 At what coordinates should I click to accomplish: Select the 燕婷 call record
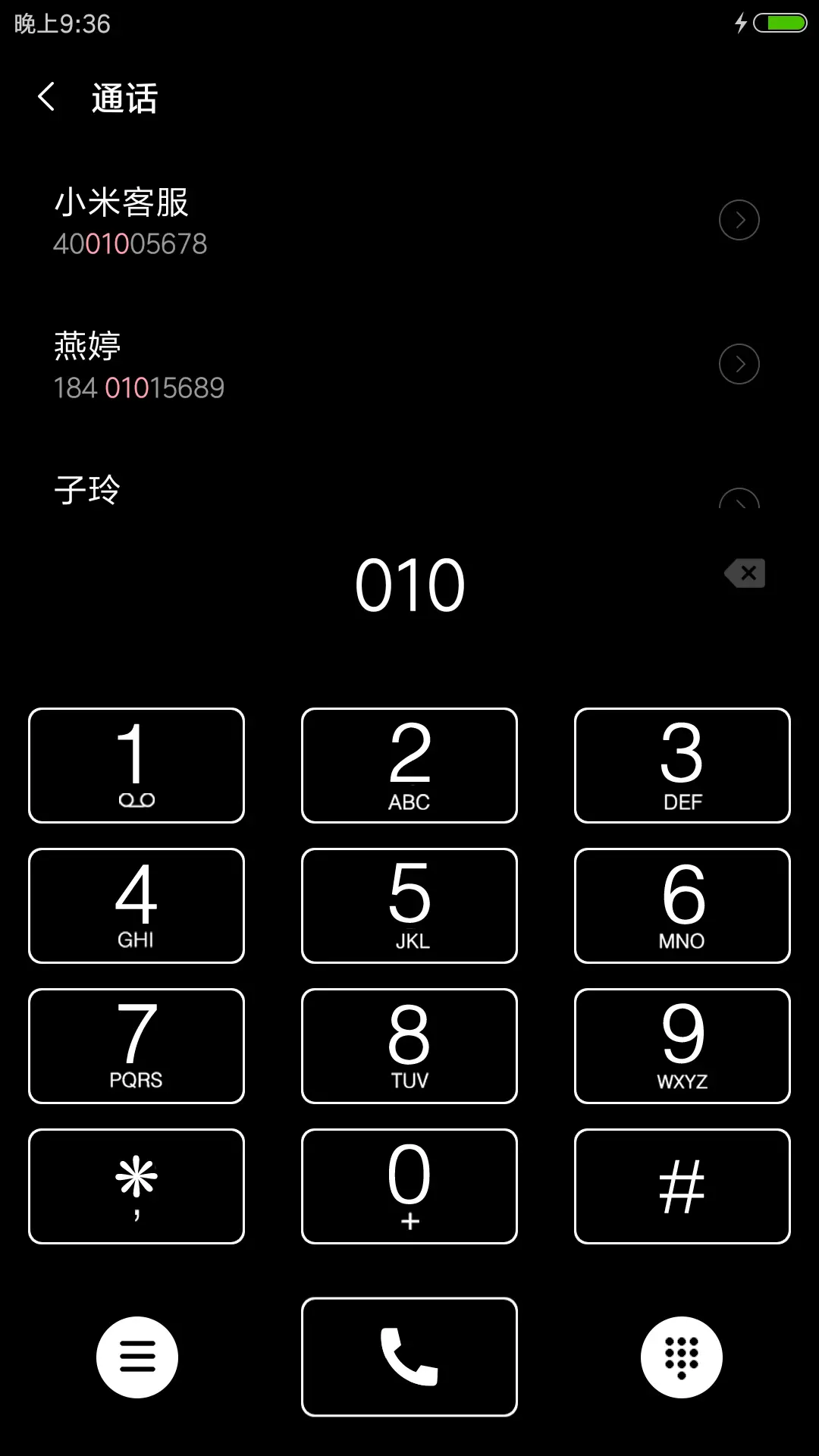[x=303, y=362]
